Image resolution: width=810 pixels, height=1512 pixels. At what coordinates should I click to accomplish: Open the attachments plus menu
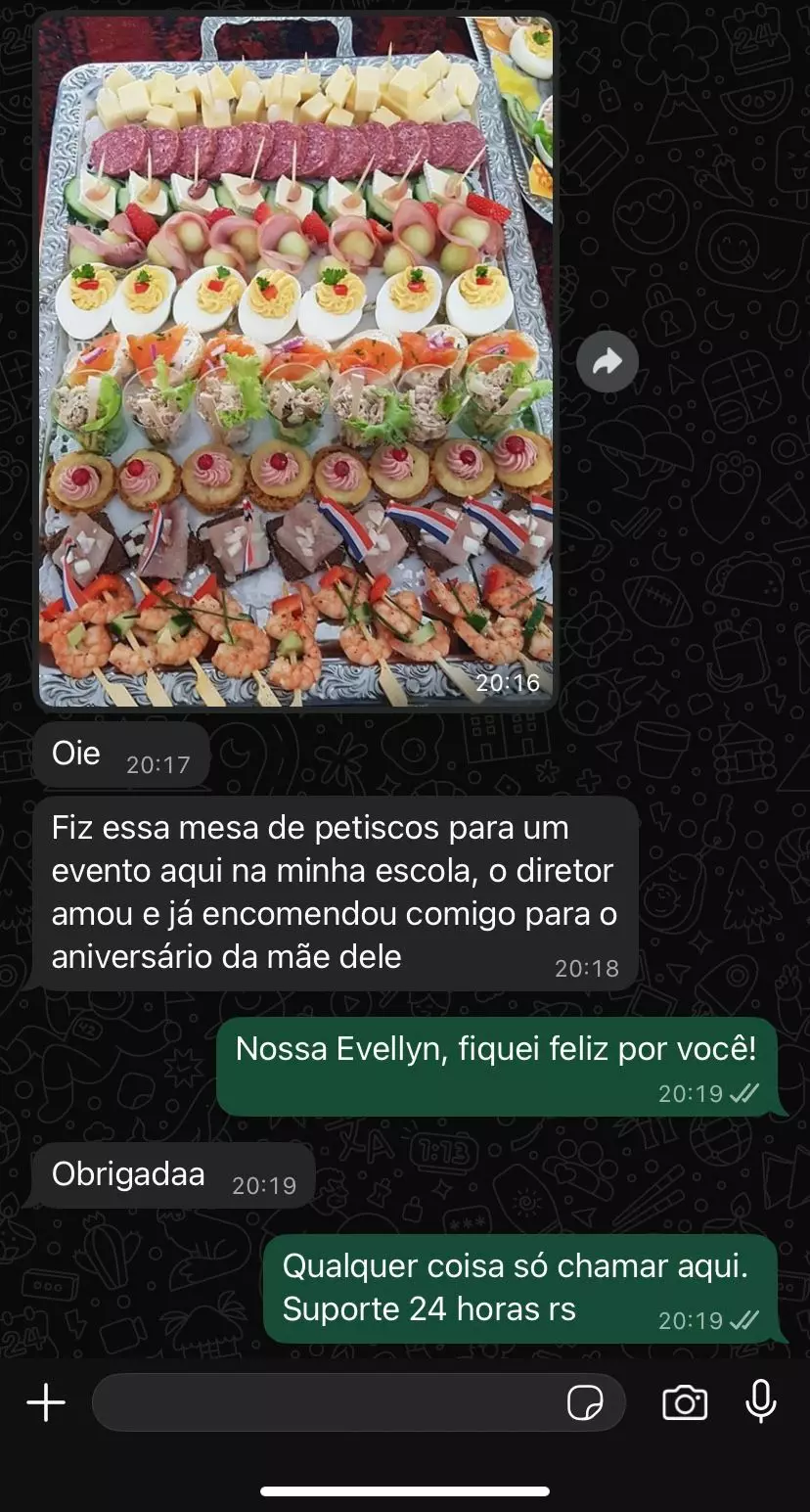pos(46,1403)
